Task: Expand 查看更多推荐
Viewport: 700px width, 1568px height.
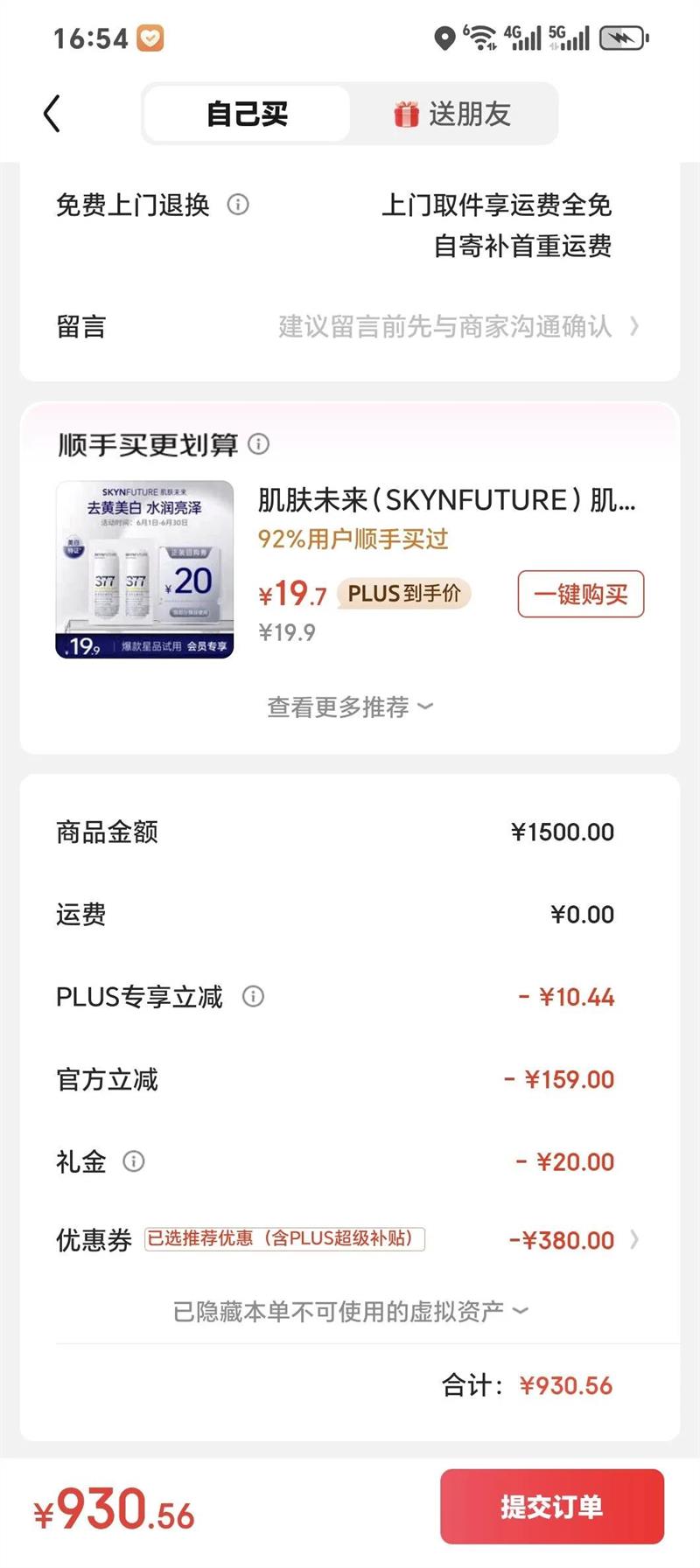Action: pos(349,707)
